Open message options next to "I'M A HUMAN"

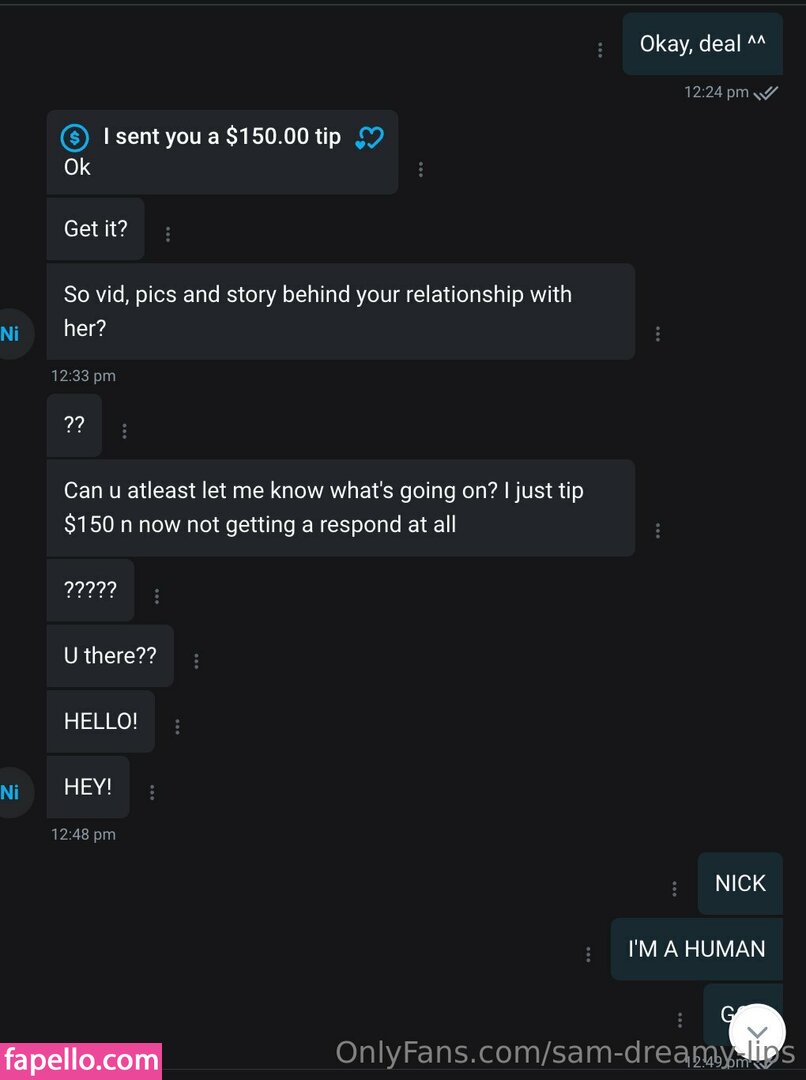(x=588, y=954)
